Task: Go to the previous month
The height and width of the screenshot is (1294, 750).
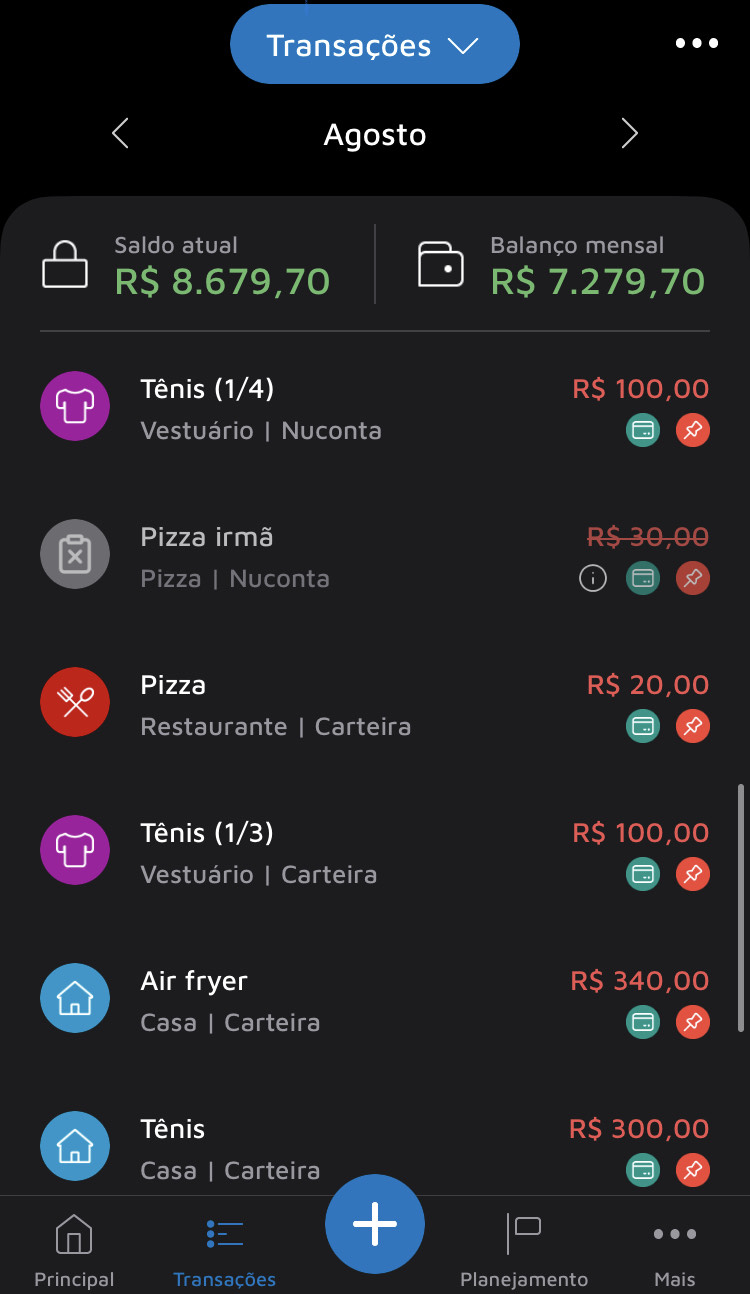Action: pos(121,134)
